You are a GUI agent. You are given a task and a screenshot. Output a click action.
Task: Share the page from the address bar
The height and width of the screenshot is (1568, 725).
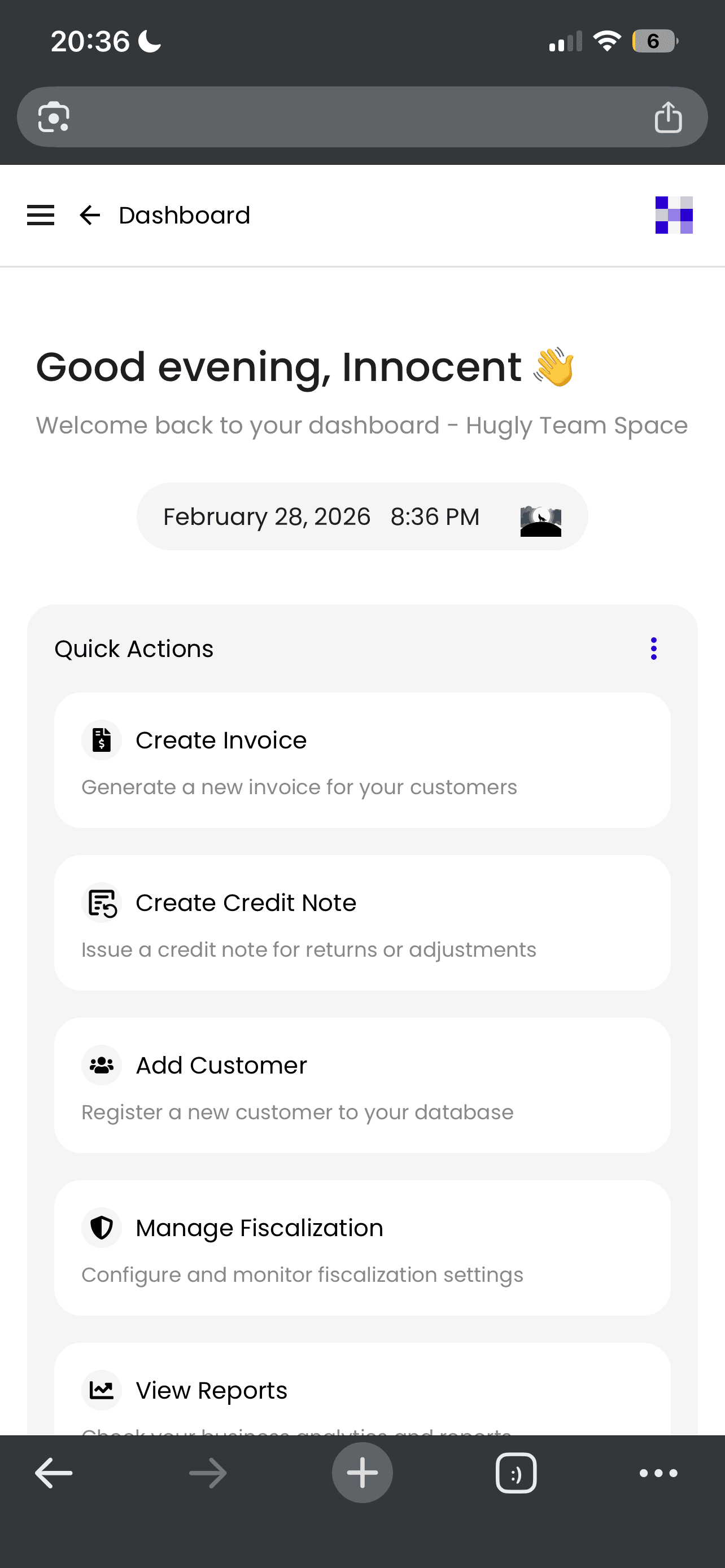[668, 117]
